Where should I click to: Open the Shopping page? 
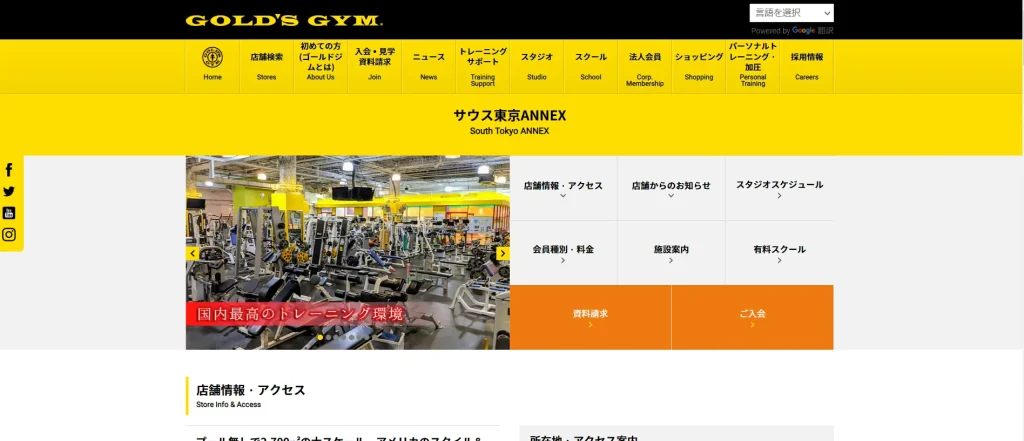click(x=698, y=65)
